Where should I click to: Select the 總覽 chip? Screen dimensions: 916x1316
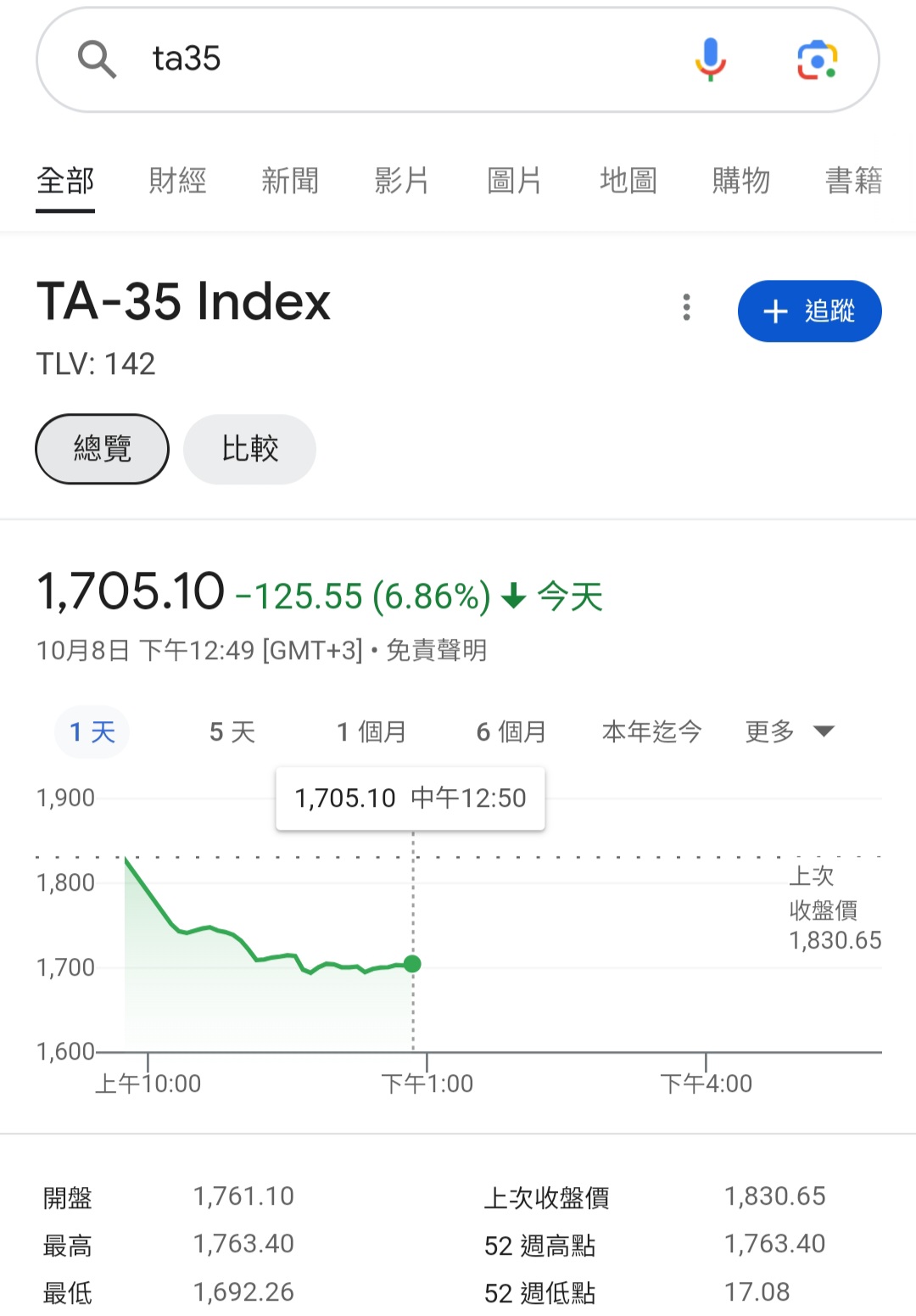point(102,449)
